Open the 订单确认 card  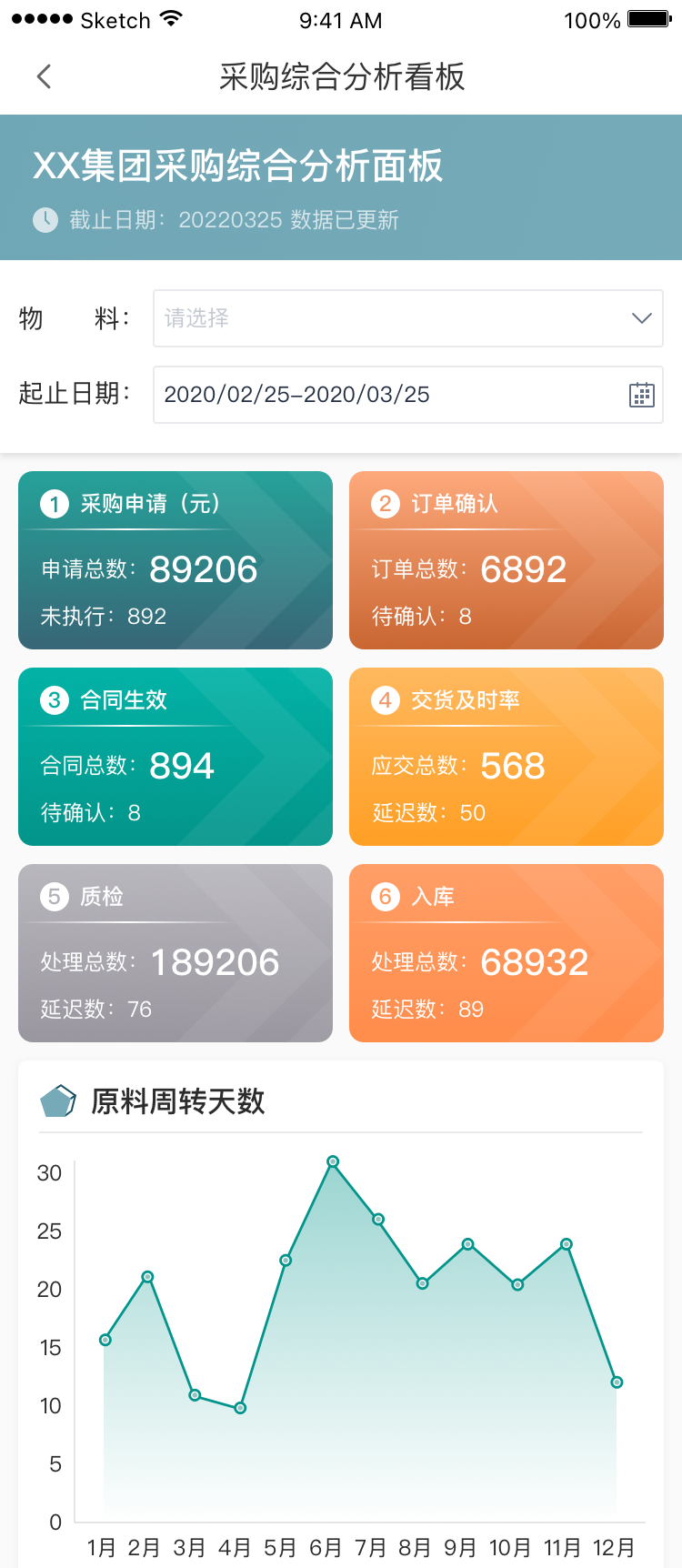(x=506, y=560)
